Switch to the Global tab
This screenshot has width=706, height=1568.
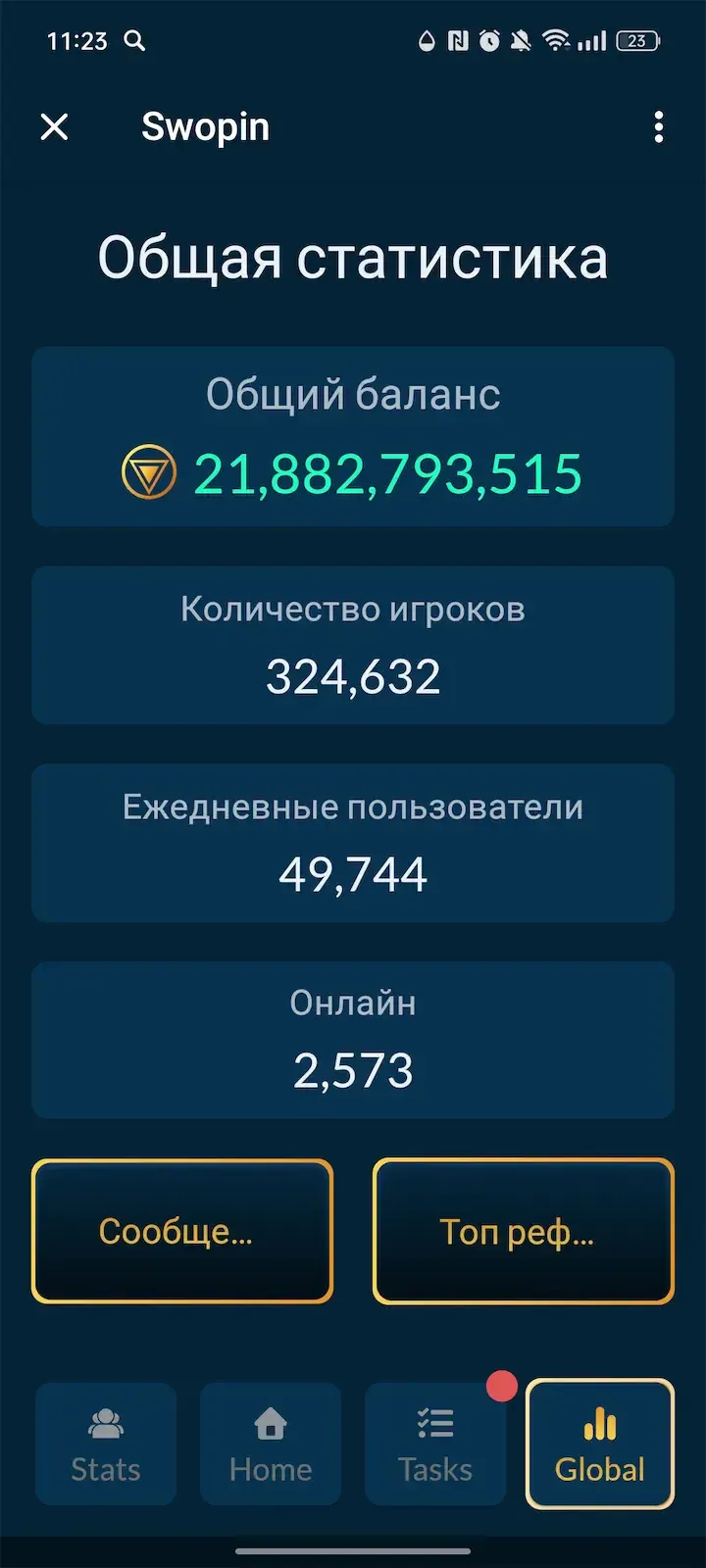(x=598, y=1444)
